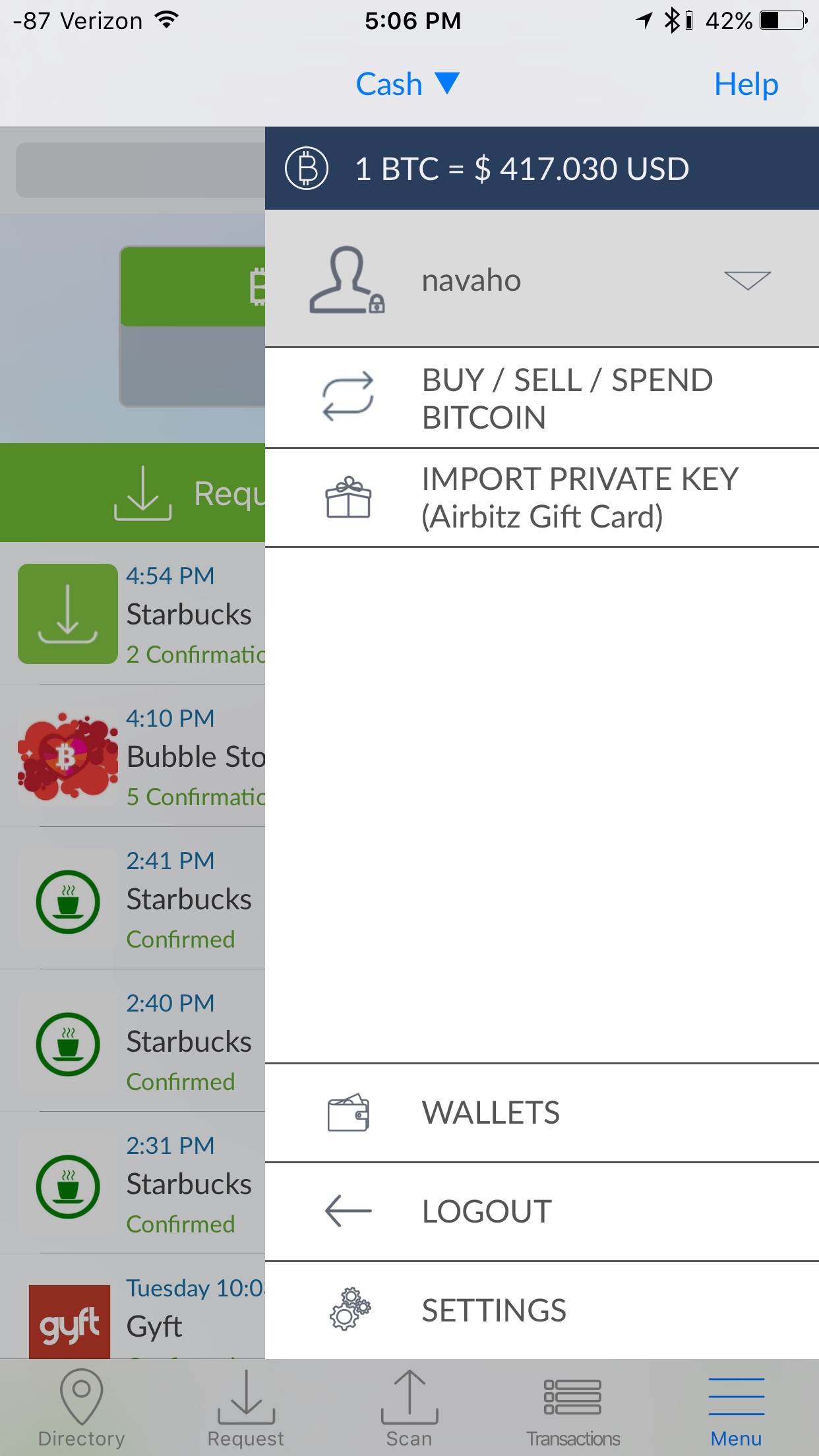Expand the navaho account switcher
The width and height of the screenshot is (819, 1456).
click(x=746, y=280)
